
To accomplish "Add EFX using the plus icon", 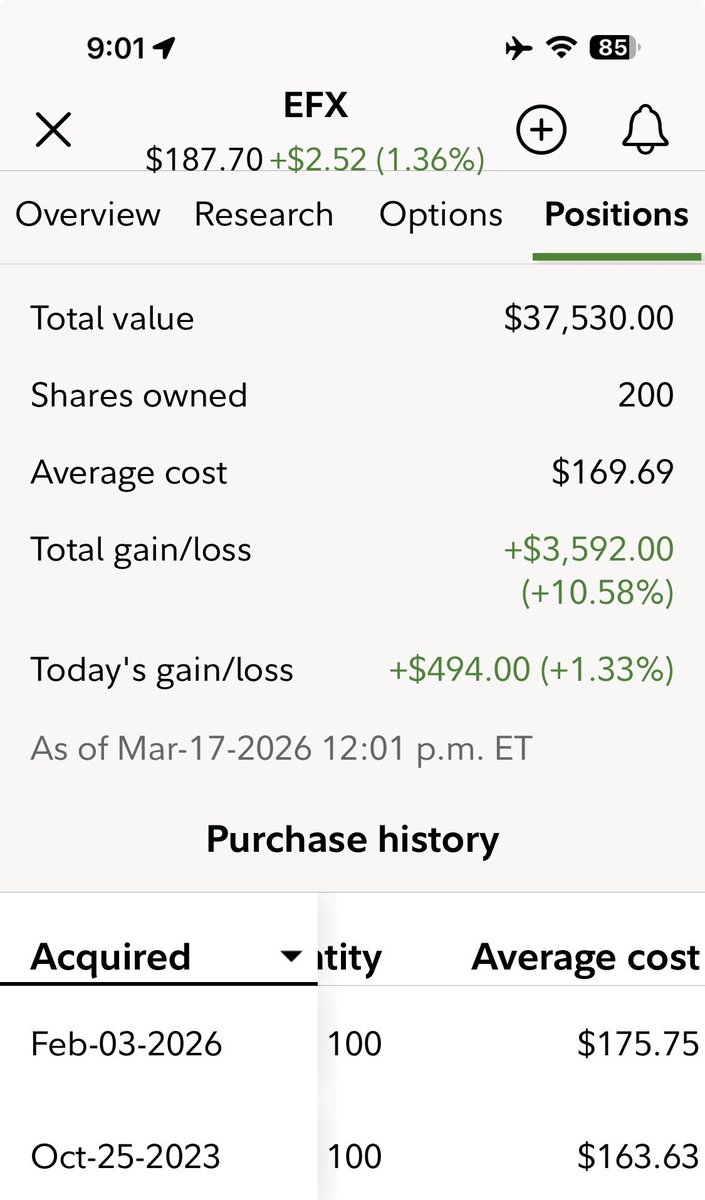I will [541, 130].
